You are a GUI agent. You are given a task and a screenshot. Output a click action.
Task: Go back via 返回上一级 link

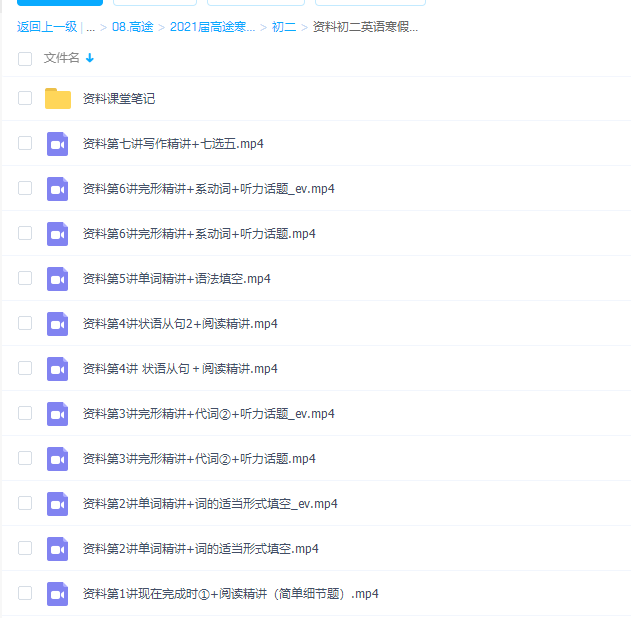click(46, 27)
